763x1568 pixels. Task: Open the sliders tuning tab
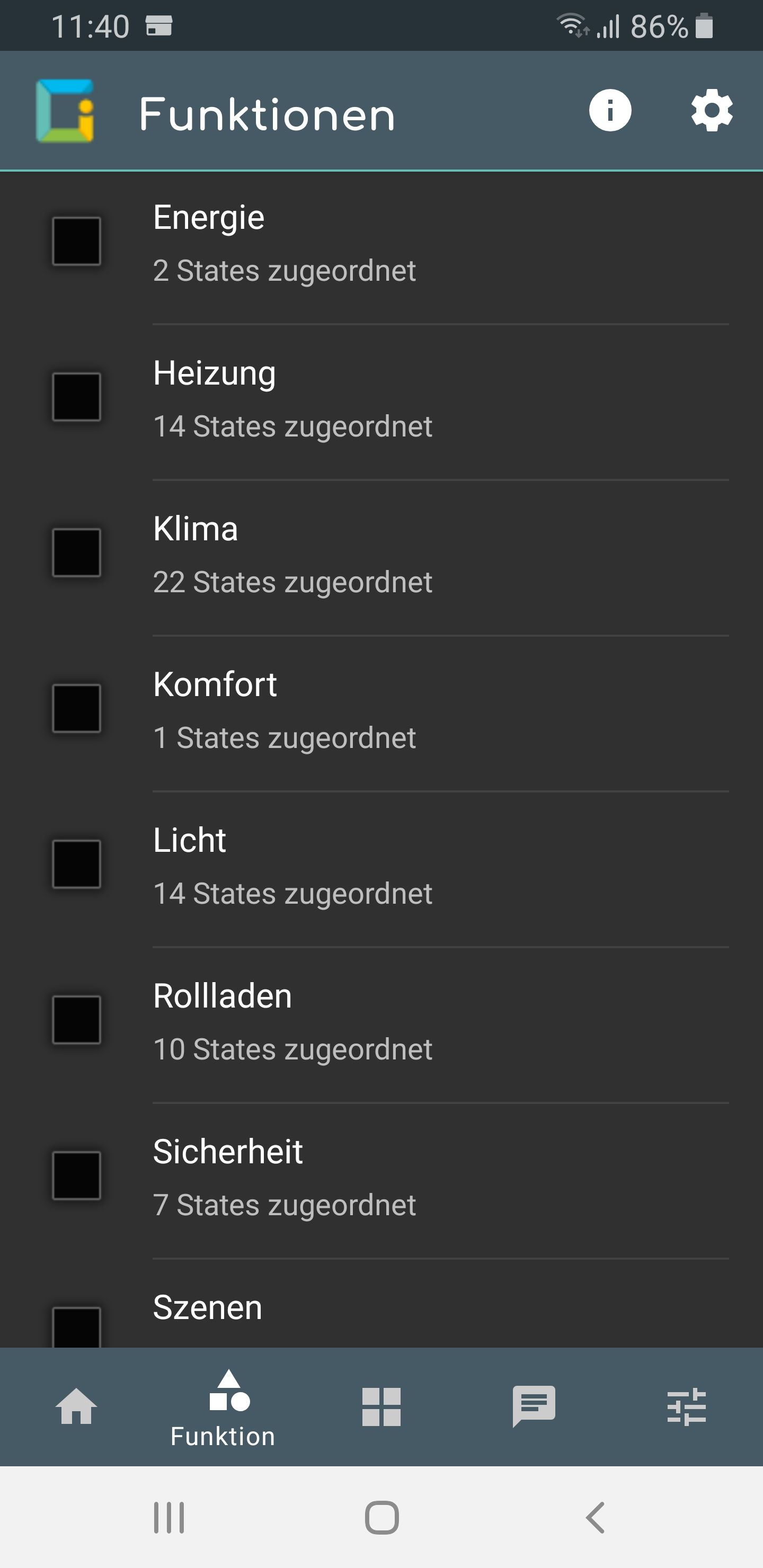click(686, 1406)
